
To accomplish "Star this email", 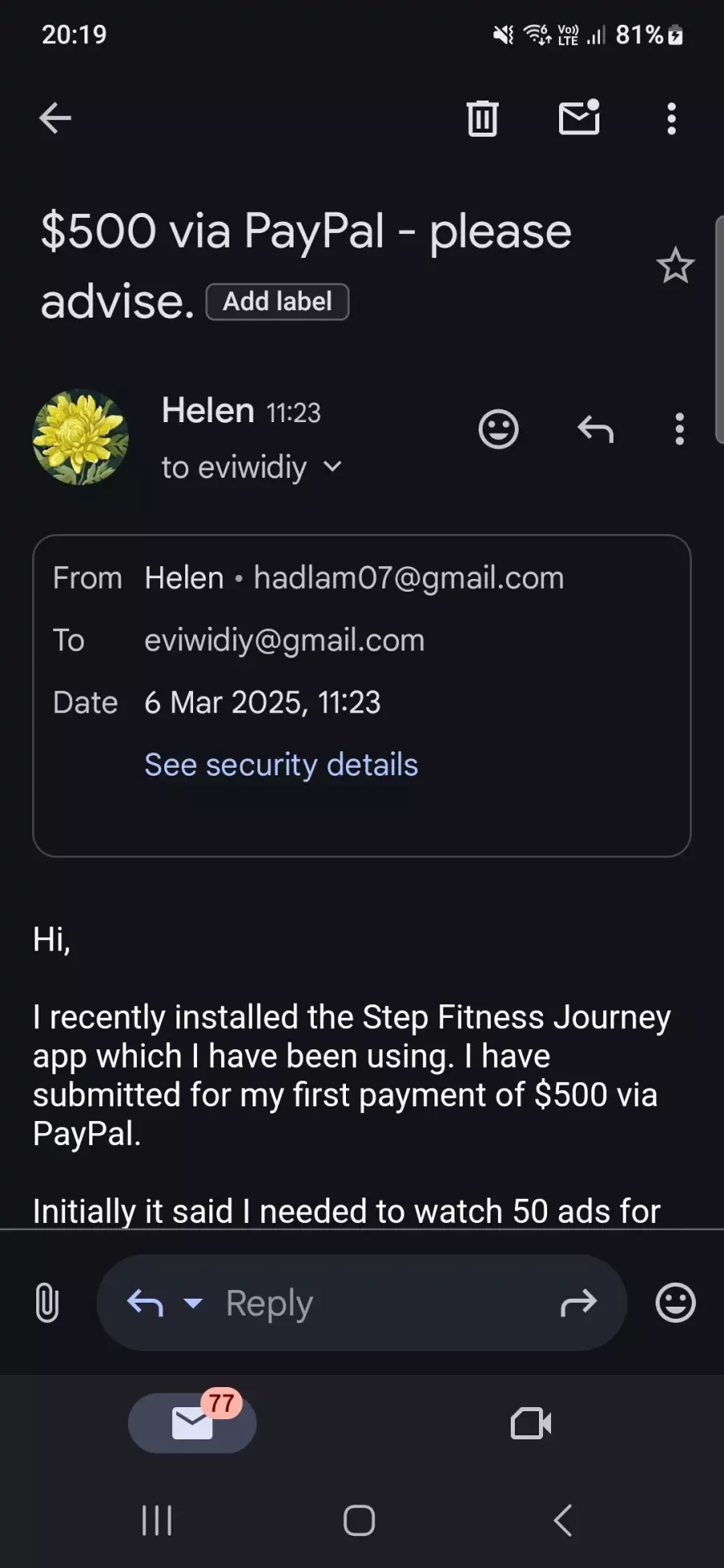I will 675,265.
